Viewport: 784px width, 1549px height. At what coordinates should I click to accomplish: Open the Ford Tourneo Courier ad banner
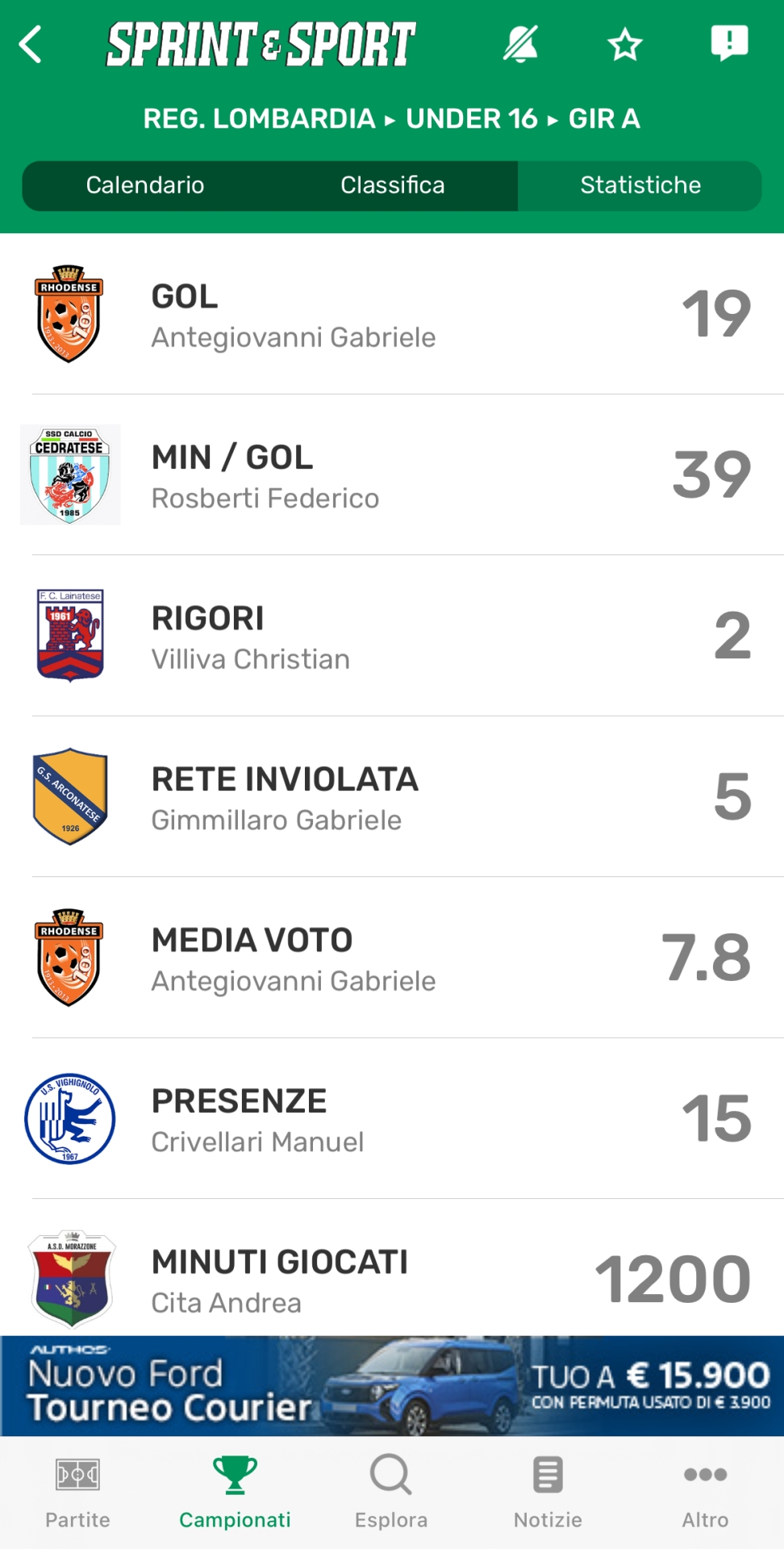[x=392, y=1386]
